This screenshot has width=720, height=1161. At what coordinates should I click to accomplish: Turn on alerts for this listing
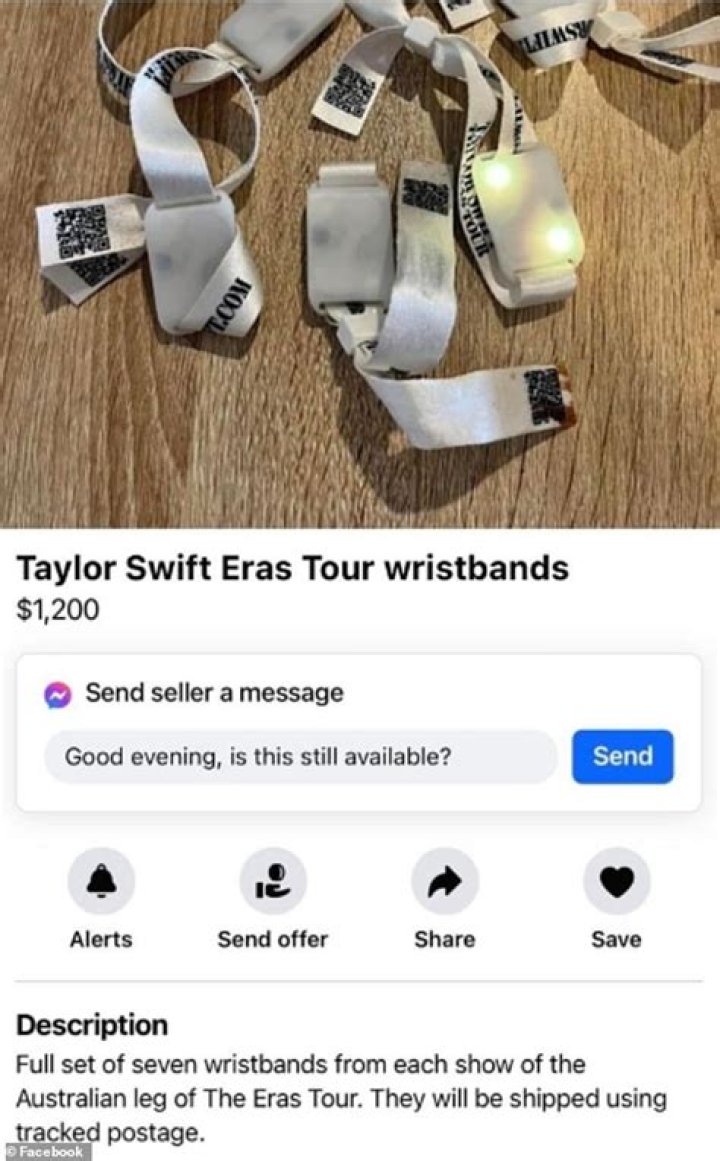coord(100,881)
